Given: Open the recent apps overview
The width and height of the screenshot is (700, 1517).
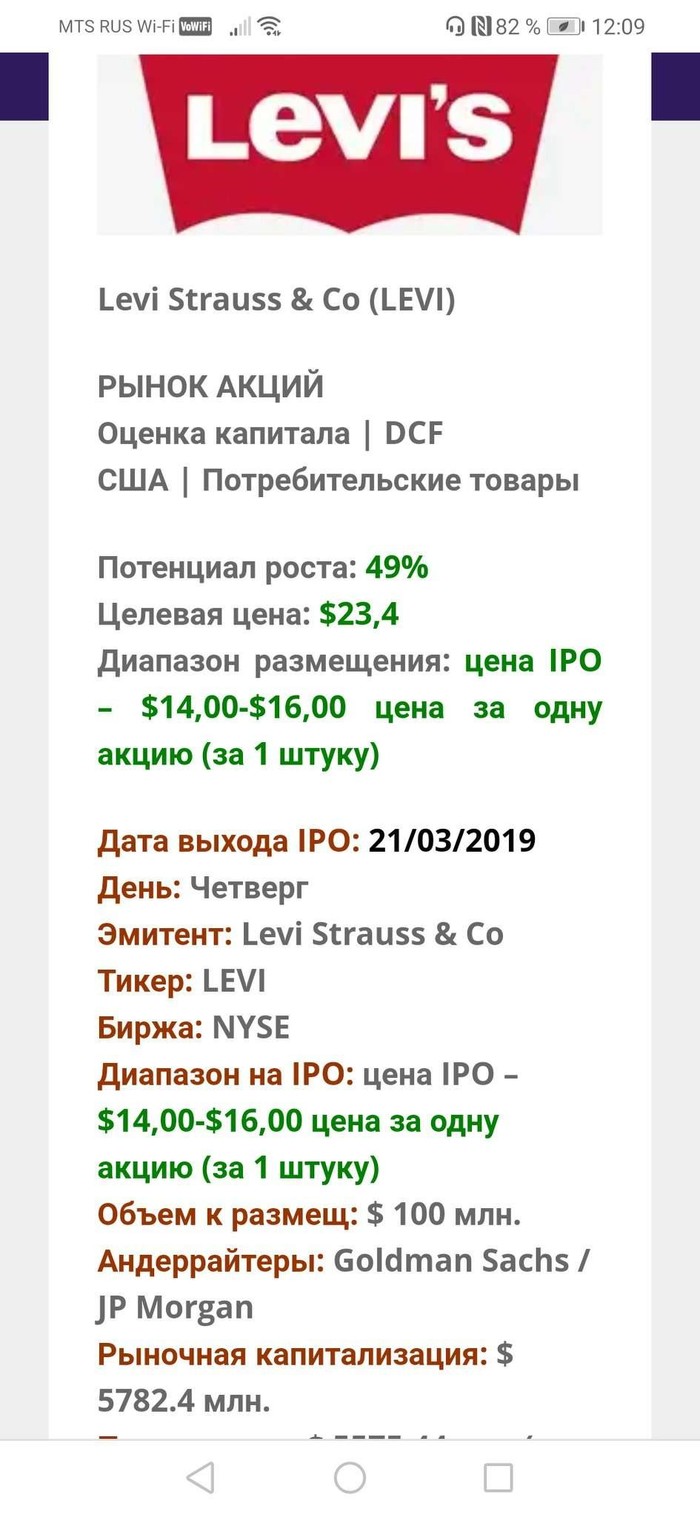Looking at the screenshot, I should click(497, 1478).
